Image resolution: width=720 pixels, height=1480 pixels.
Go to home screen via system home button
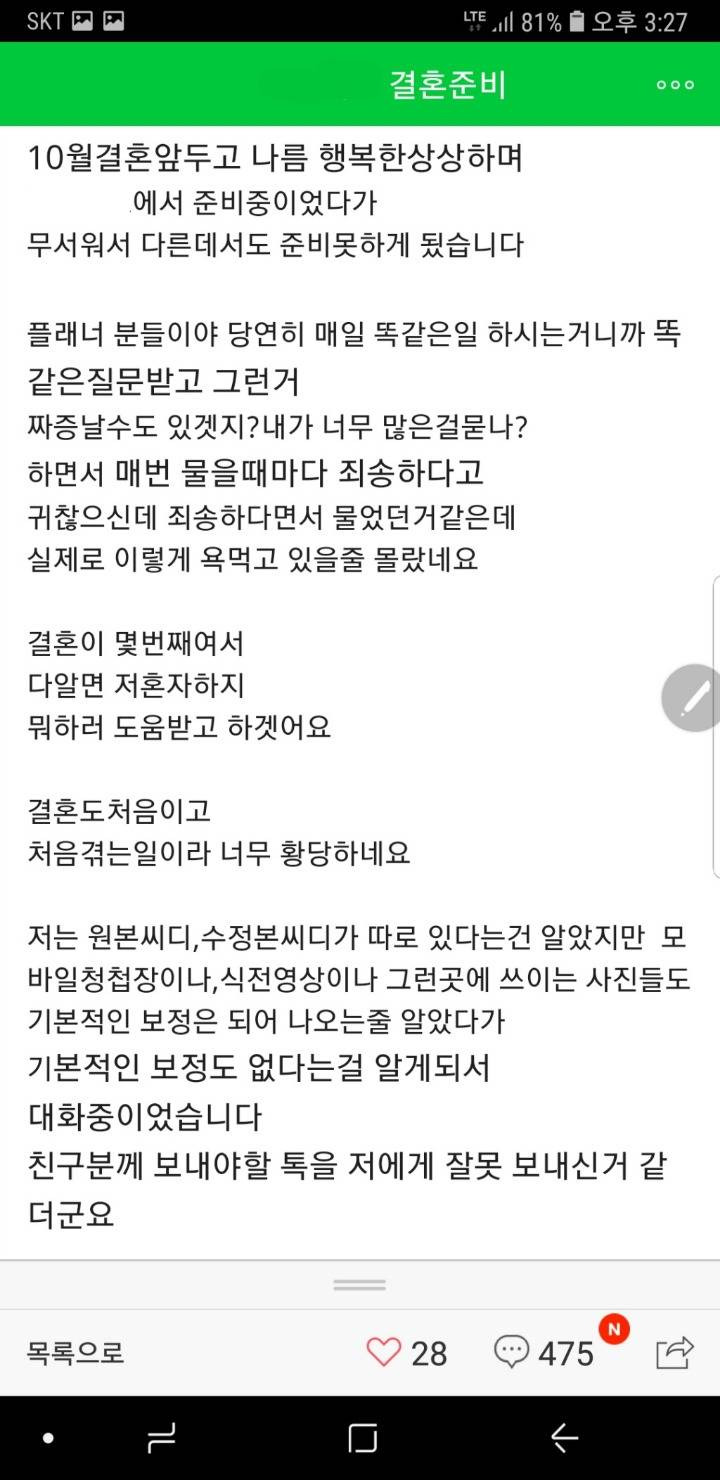(363, 1439)
